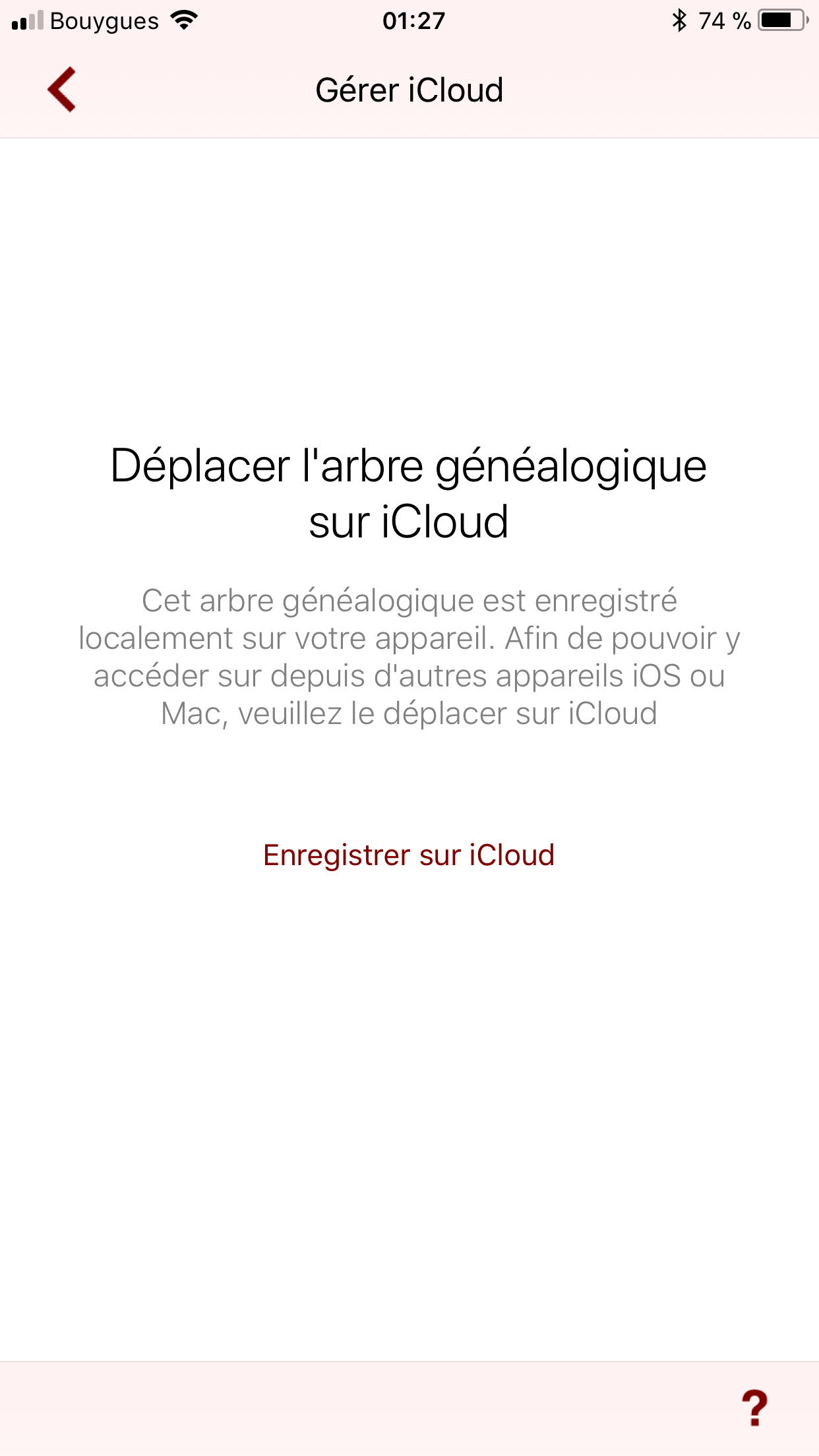Tap Enregistrer sur iCloud
This screenshot has height=1456, width=819.
[409, 855]
